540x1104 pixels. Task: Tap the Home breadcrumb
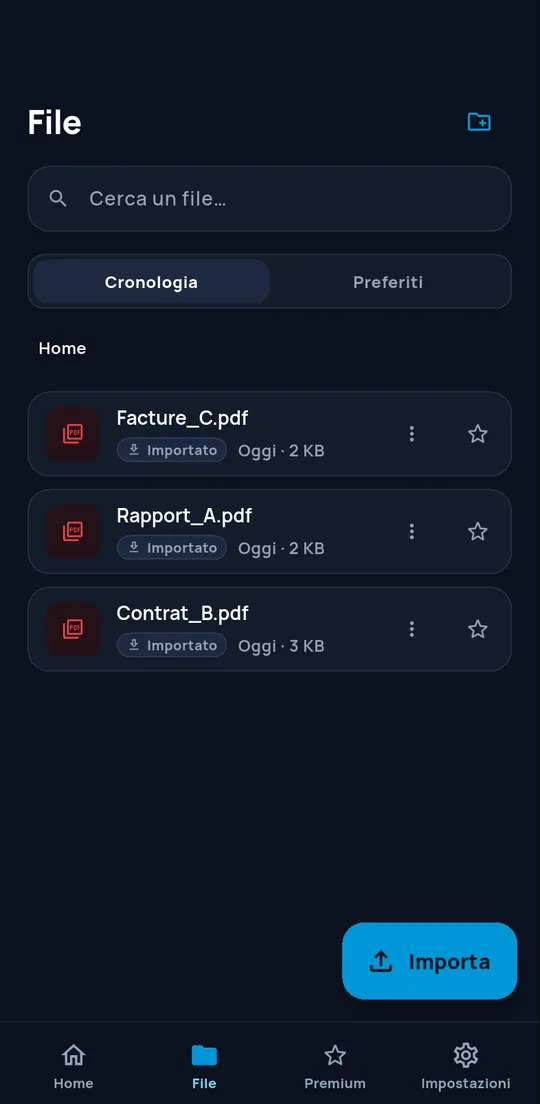[63, 349]
